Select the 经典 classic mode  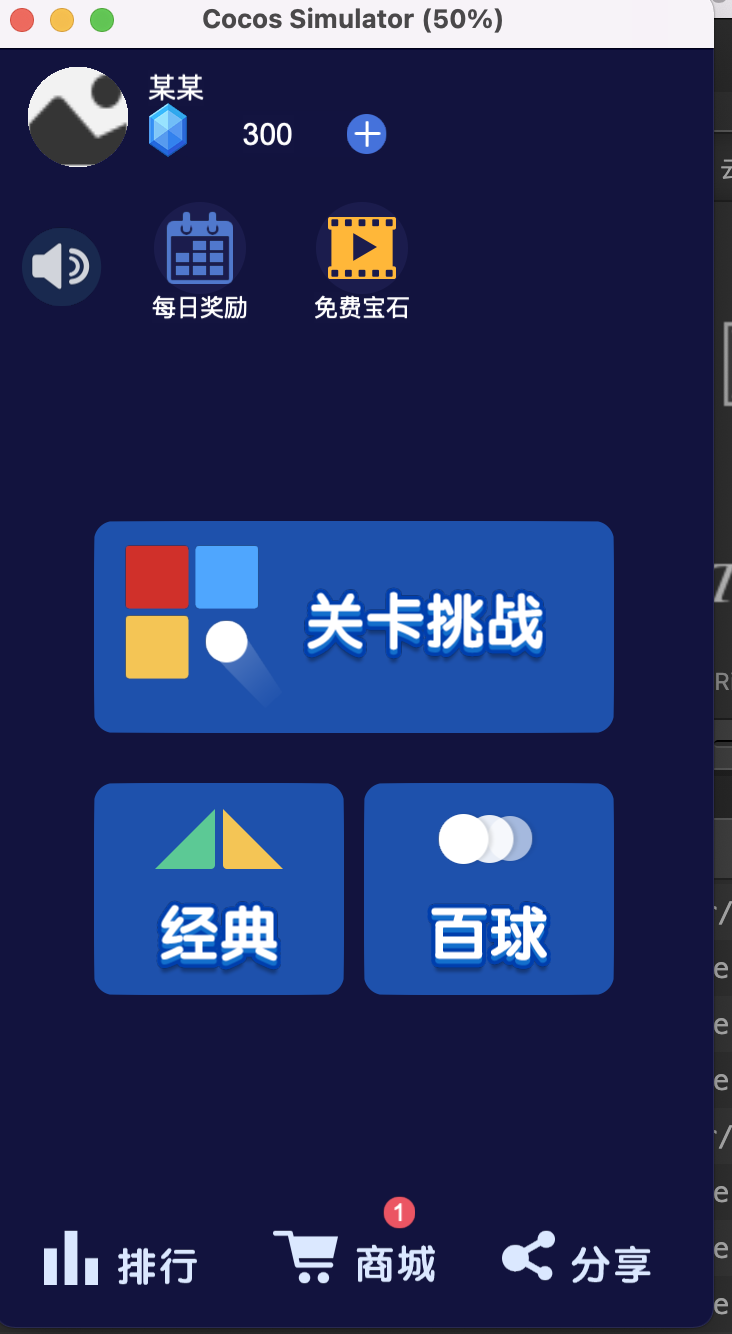(219, 889)
